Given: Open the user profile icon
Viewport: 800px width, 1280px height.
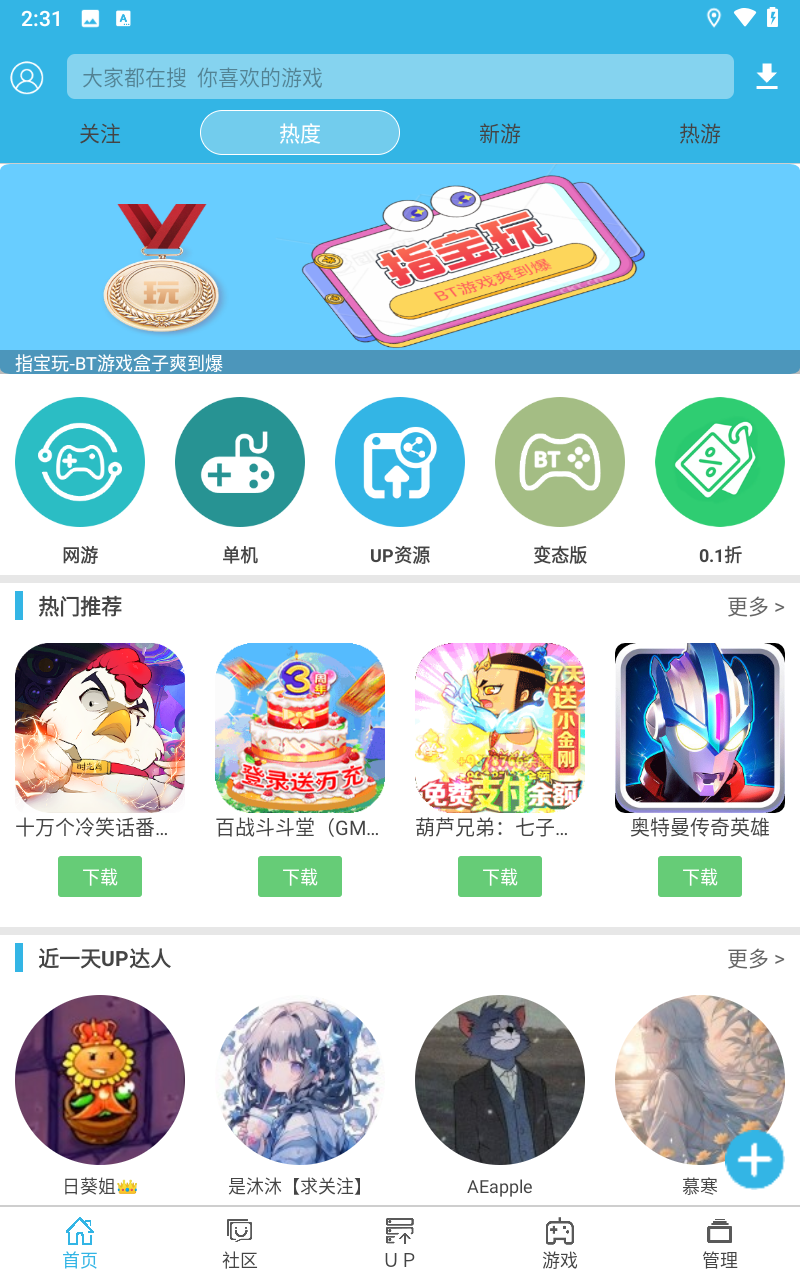Looking at the screenshot, I should click(x=27, y=77).
